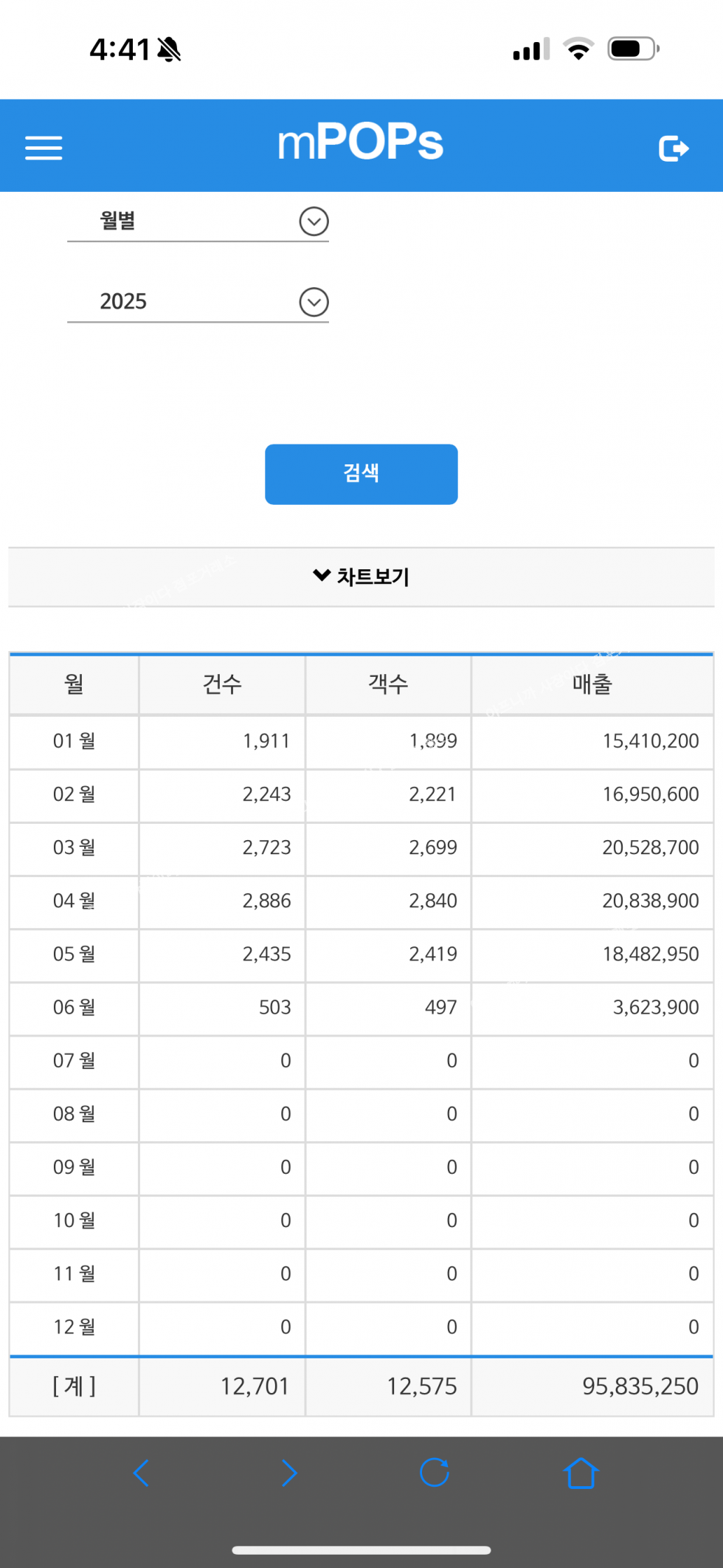Viewport: 723px width, 1568px height.
Task: Expand the 차트보기 chart section
Action: pos(361,577)
